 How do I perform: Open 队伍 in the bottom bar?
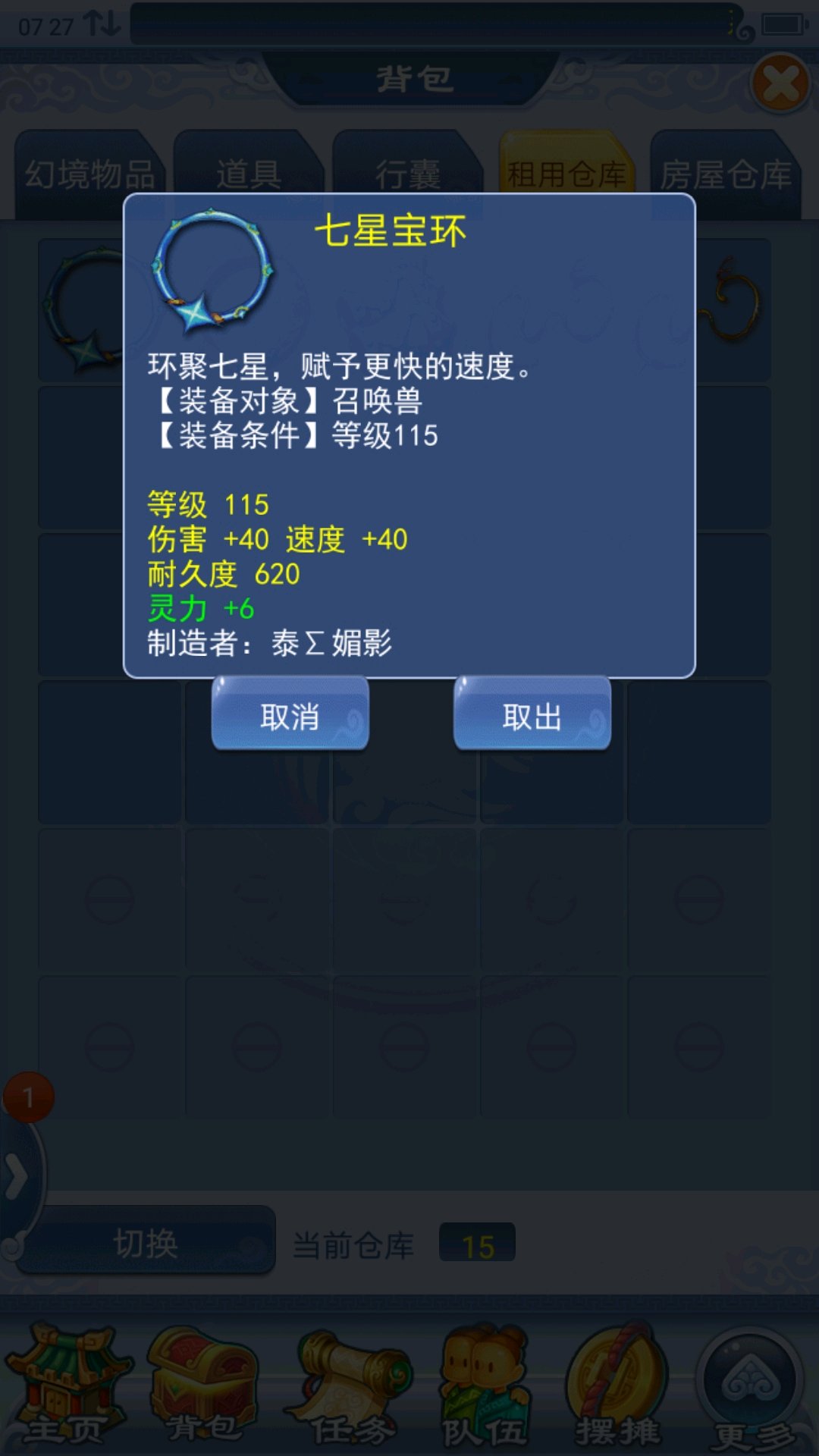coord(485,1385)
